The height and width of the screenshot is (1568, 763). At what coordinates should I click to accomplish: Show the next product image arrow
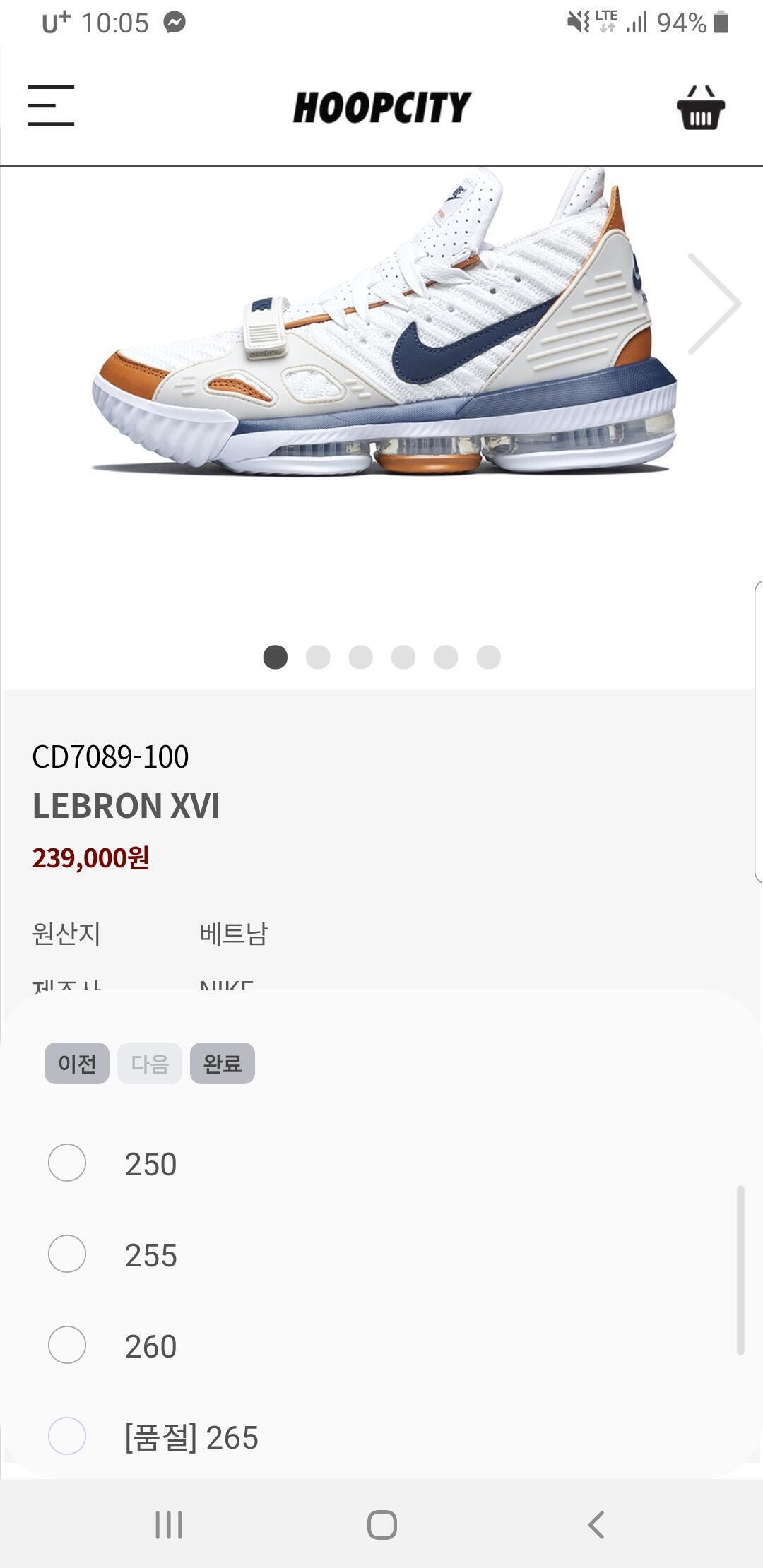(714, 303)
